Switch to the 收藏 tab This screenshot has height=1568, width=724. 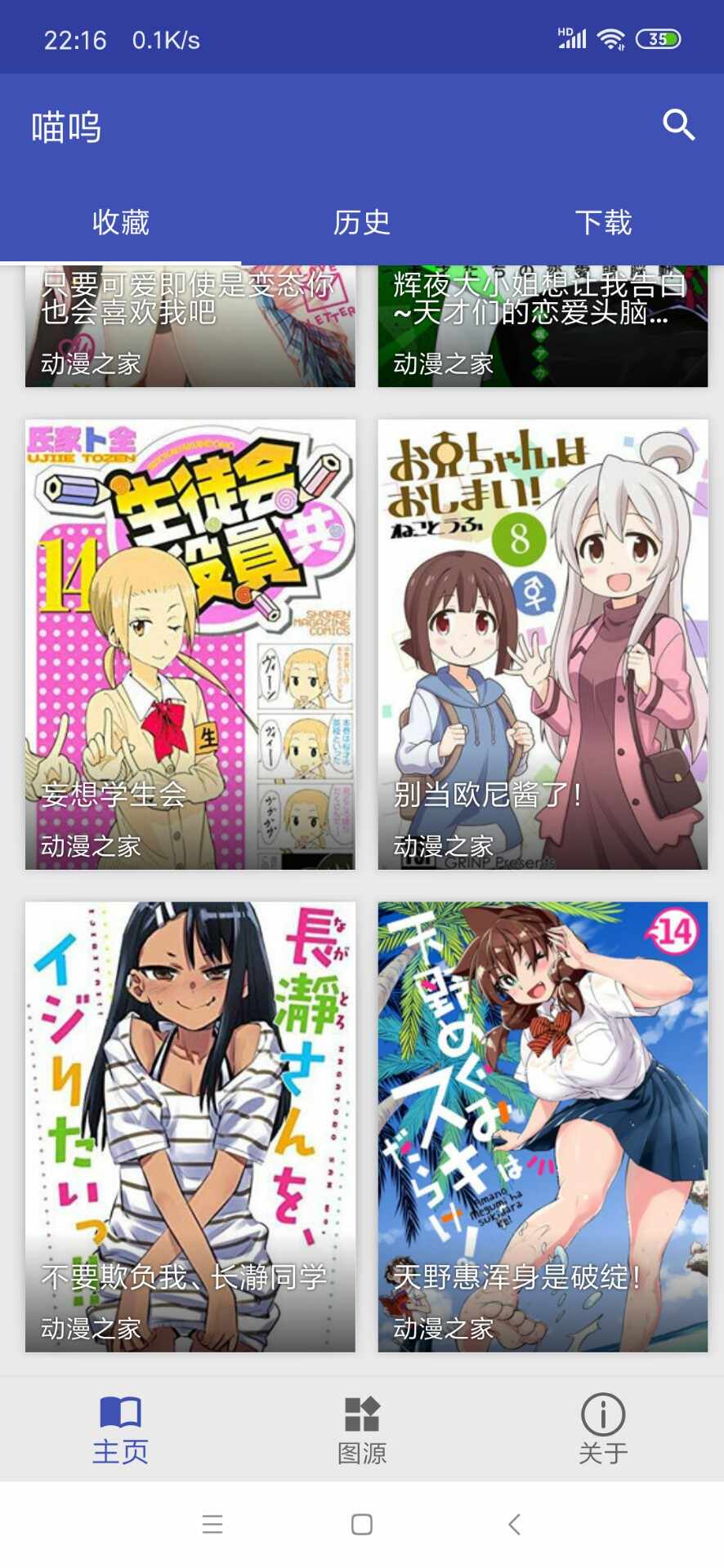[121, 222]
